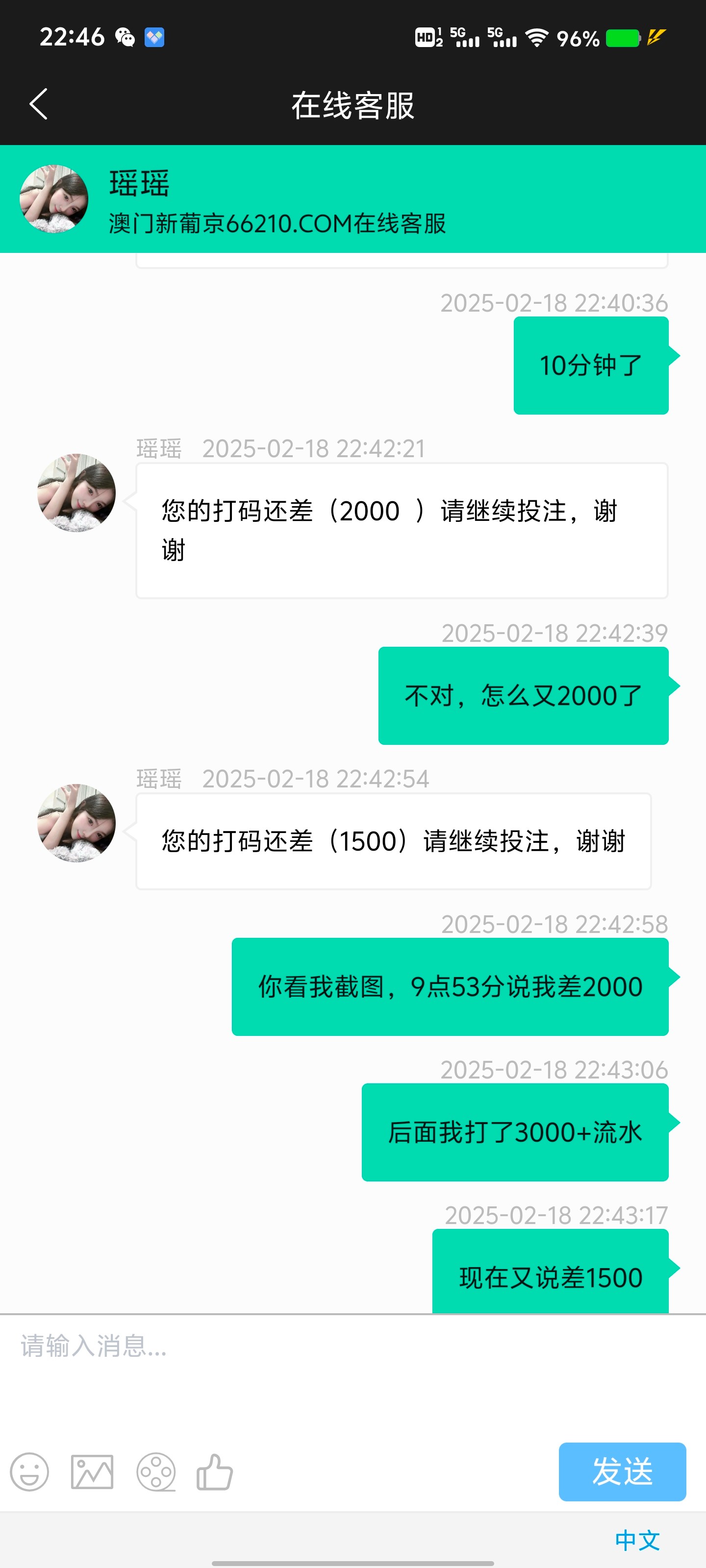
Task: Tap the thumbs-up rating icon
Action: (216, 1473)
